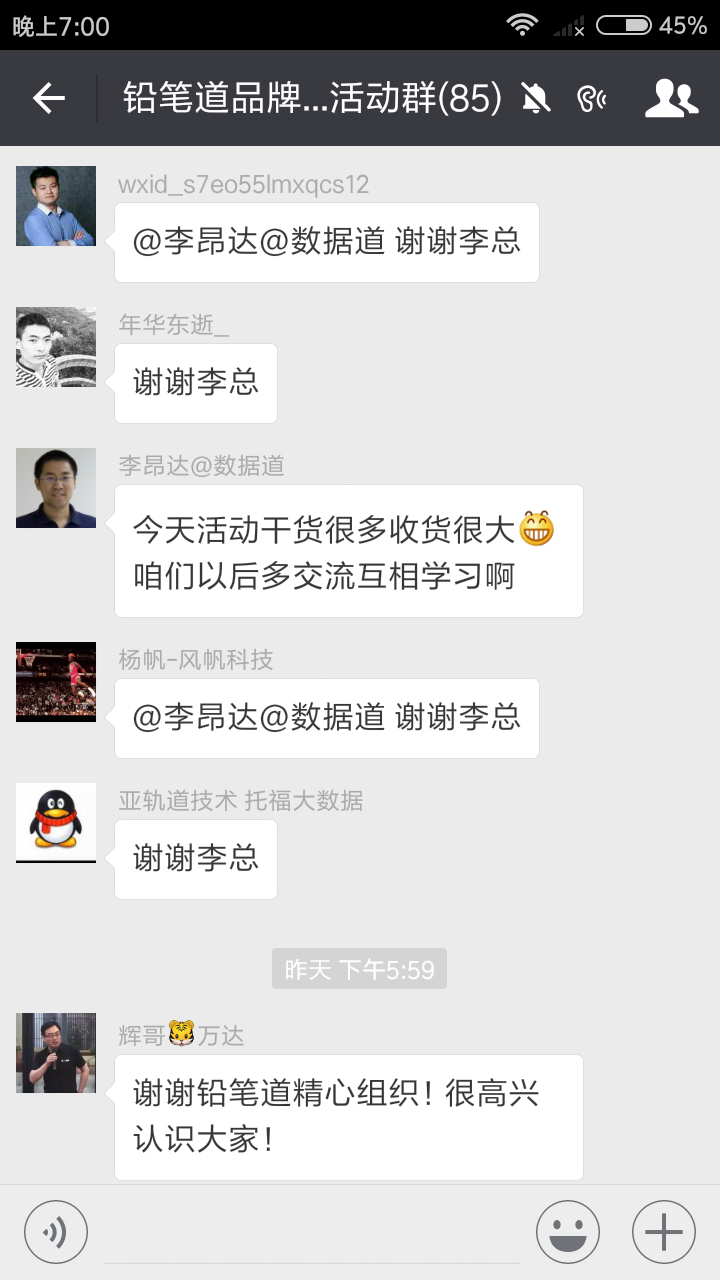720x1280 pixels.
Task: Switch to voice input mode
Action: (56, 1232)
